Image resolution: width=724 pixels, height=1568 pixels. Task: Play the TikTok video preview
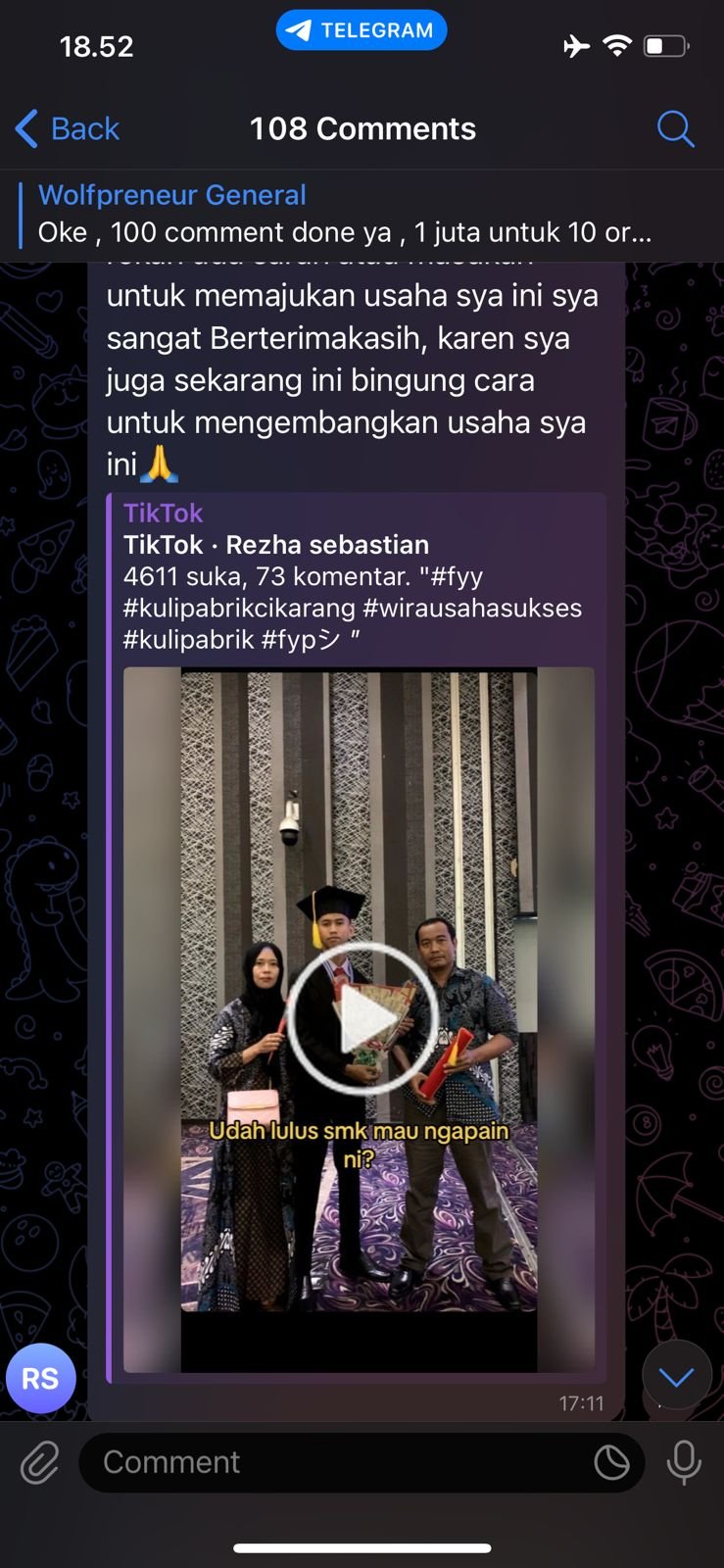(359, 1019)
